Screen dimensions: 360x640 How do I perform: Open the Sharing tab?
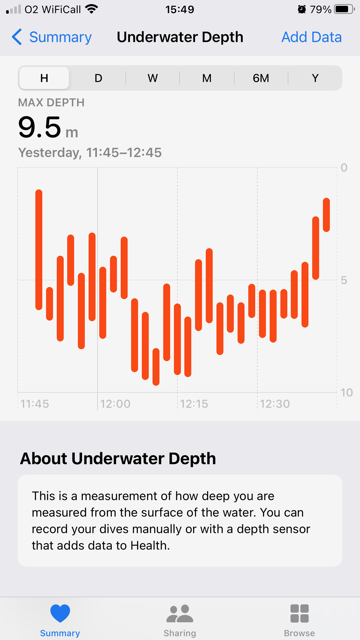click(180, 620)
